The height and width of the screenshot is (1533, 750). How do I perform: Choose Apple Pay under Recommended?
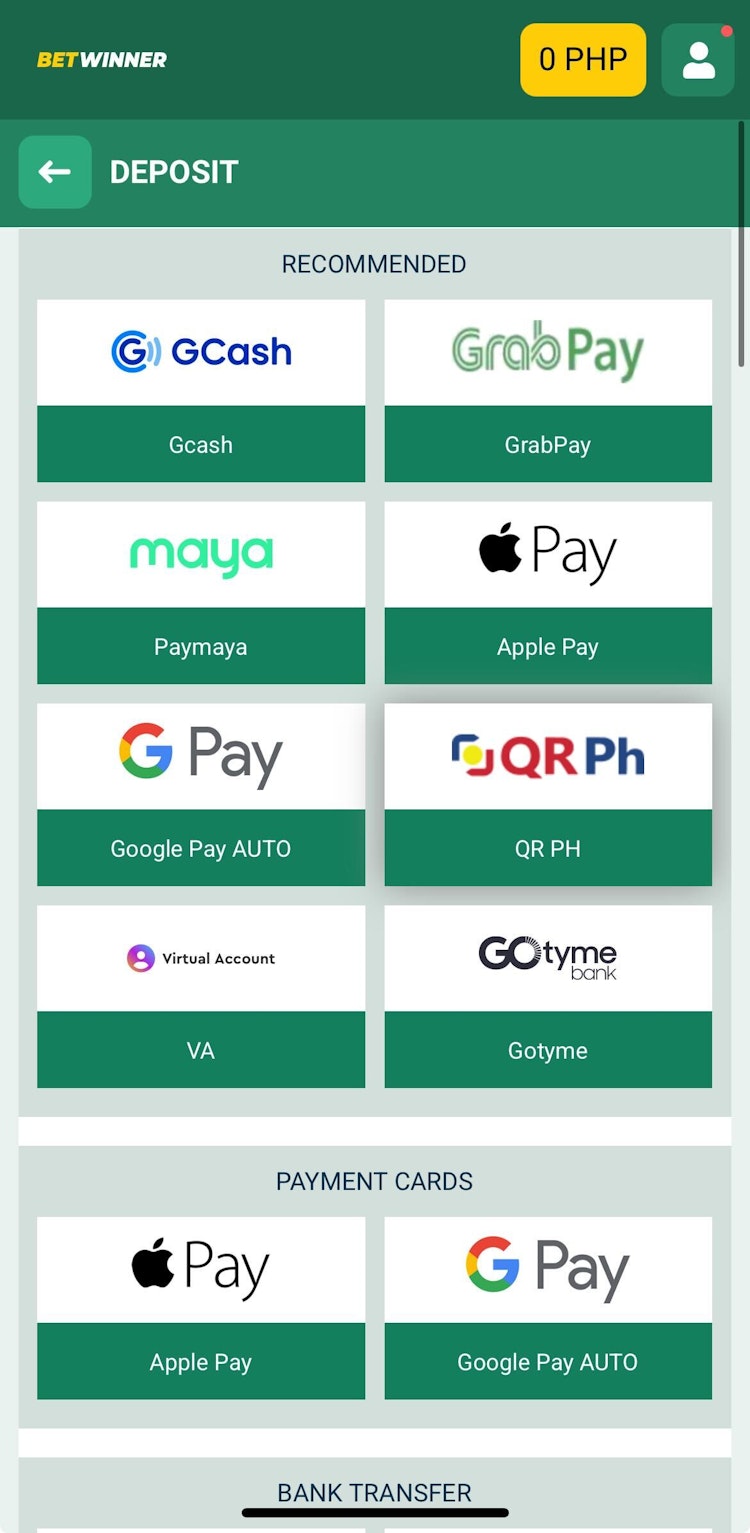548,592
